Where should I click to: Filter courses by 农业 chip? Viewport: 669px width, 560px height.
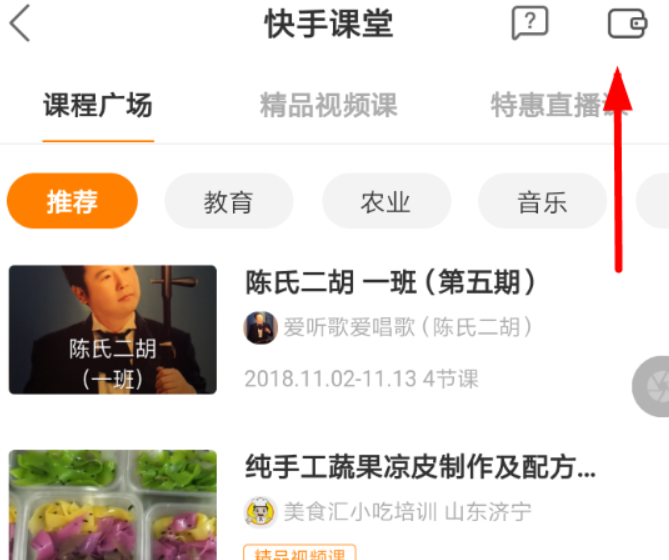click(x=385, y=201)
